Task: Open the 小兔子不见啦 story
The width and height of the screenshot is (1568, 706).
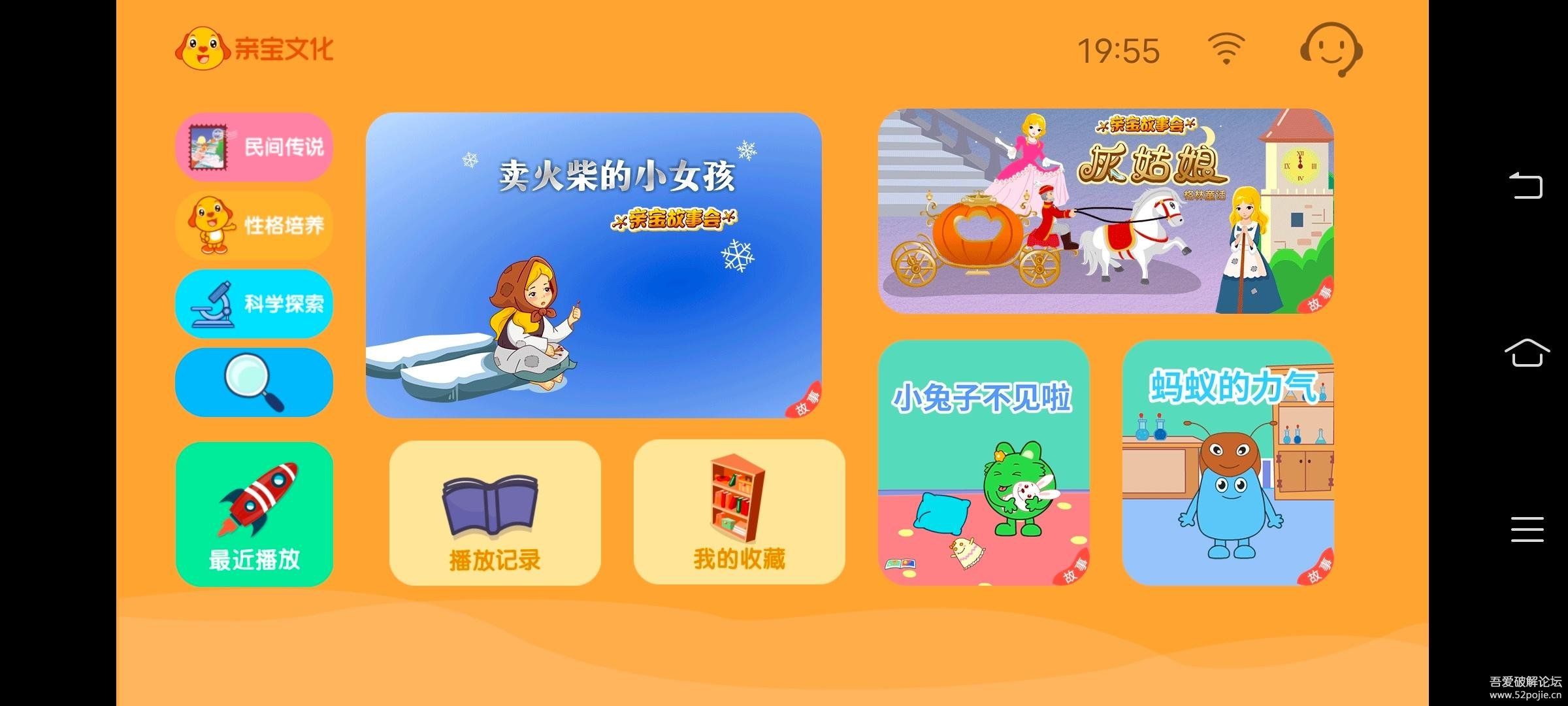Action: (983, 462)
